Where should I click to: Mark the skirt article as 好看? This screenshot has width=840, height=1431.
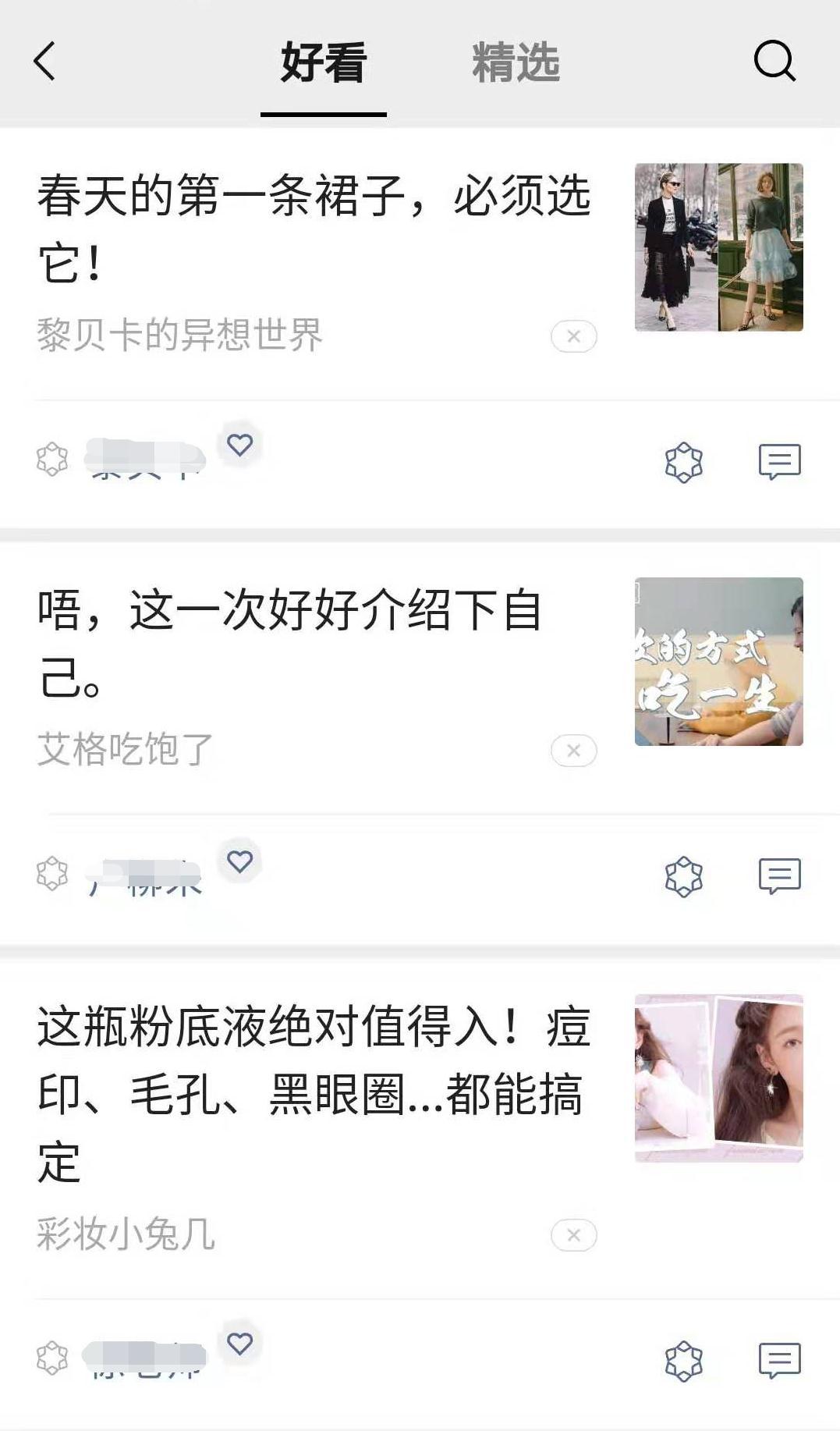point(683,462)
